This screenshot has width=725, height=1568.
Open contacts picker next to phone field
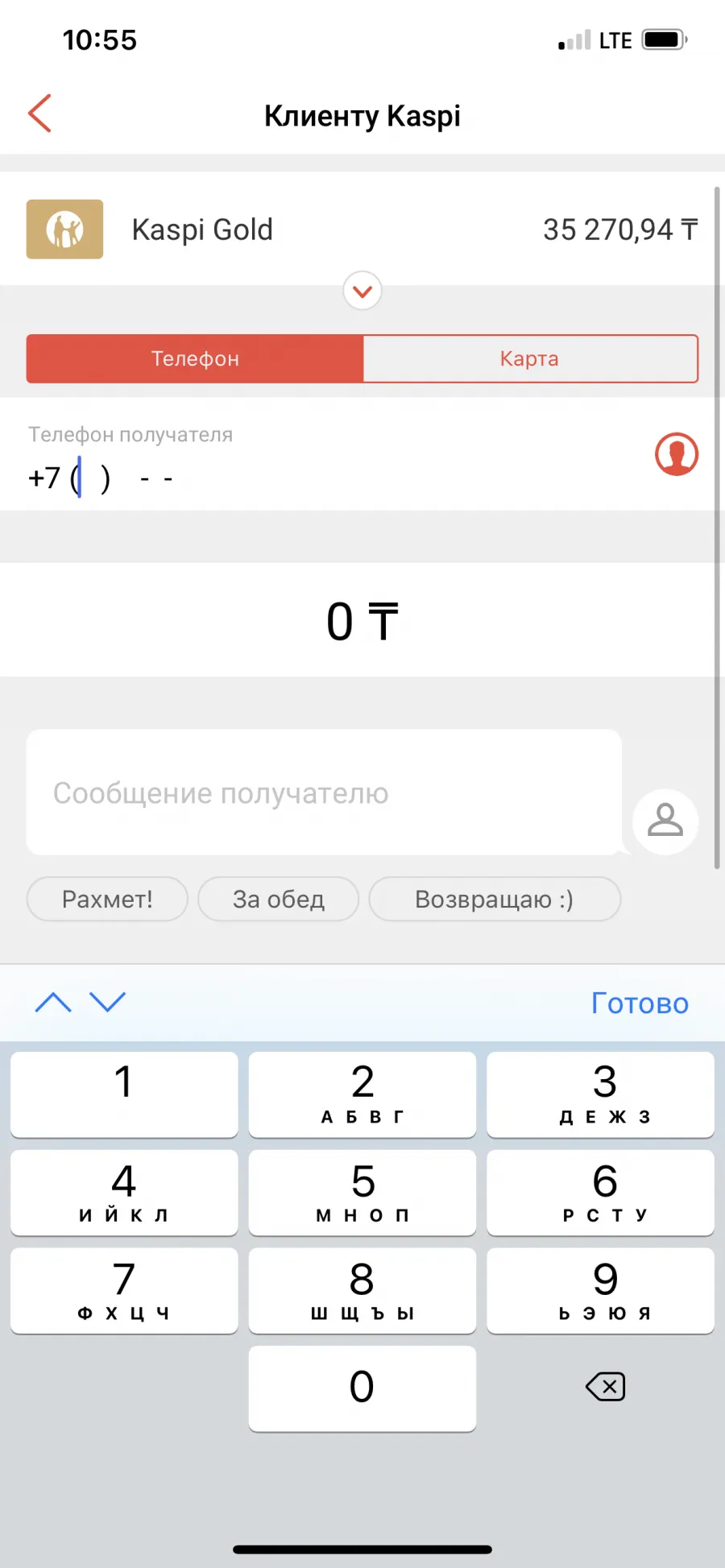tap(676, 454)
